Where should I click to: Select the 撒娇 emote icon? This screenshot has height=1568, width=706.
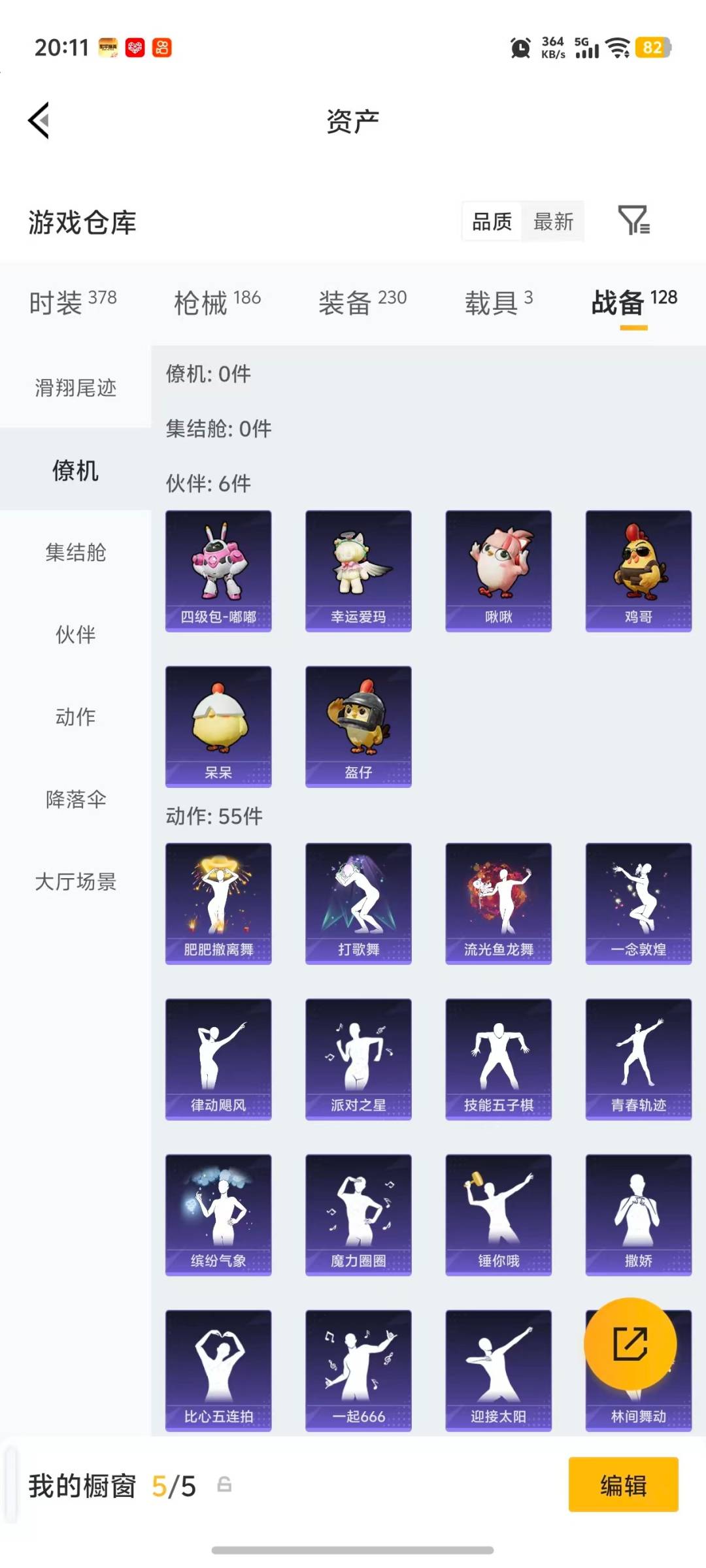[638, 1215]
